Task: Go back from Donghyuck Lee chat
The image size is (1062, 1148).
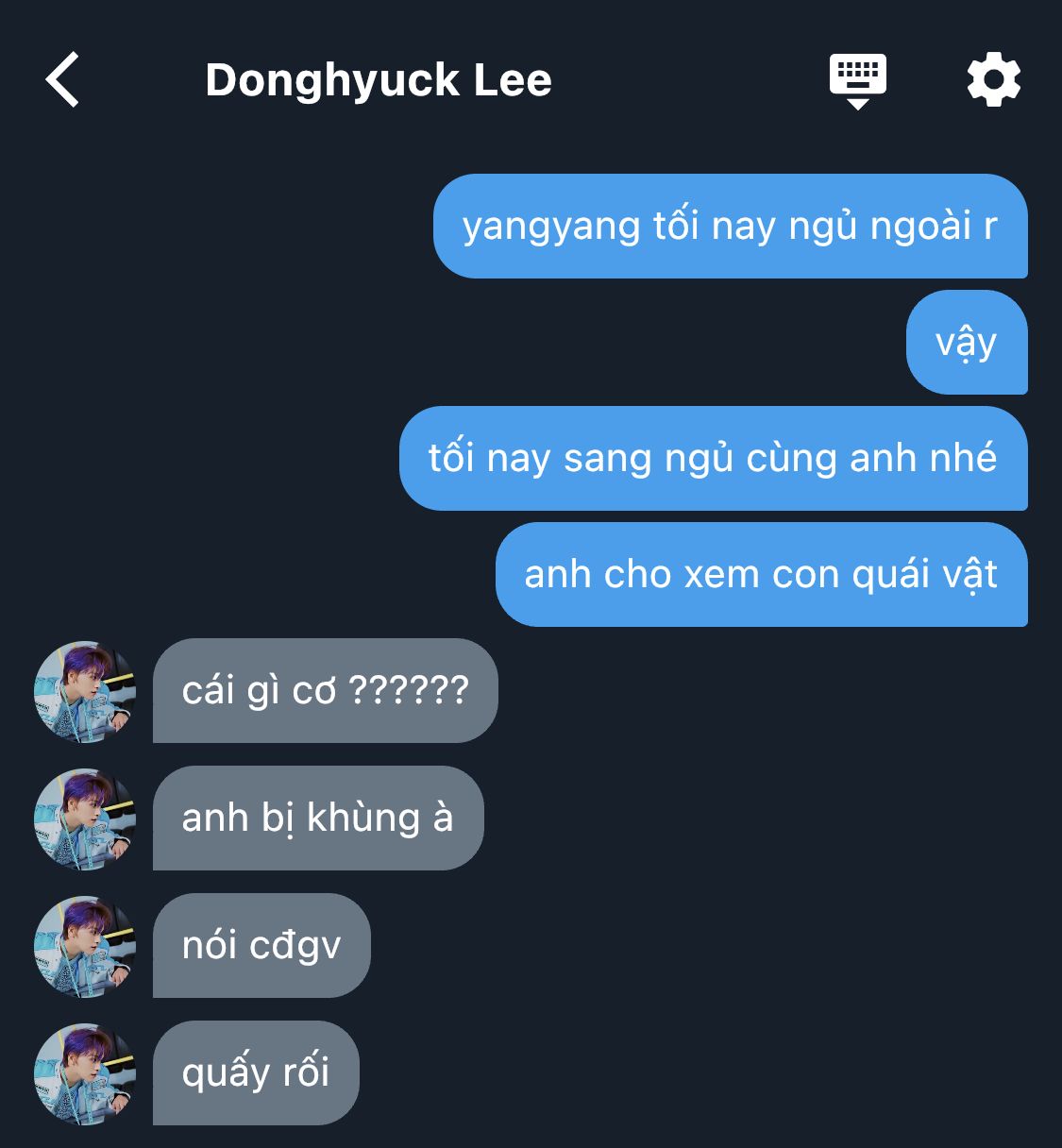Action: 62,80
